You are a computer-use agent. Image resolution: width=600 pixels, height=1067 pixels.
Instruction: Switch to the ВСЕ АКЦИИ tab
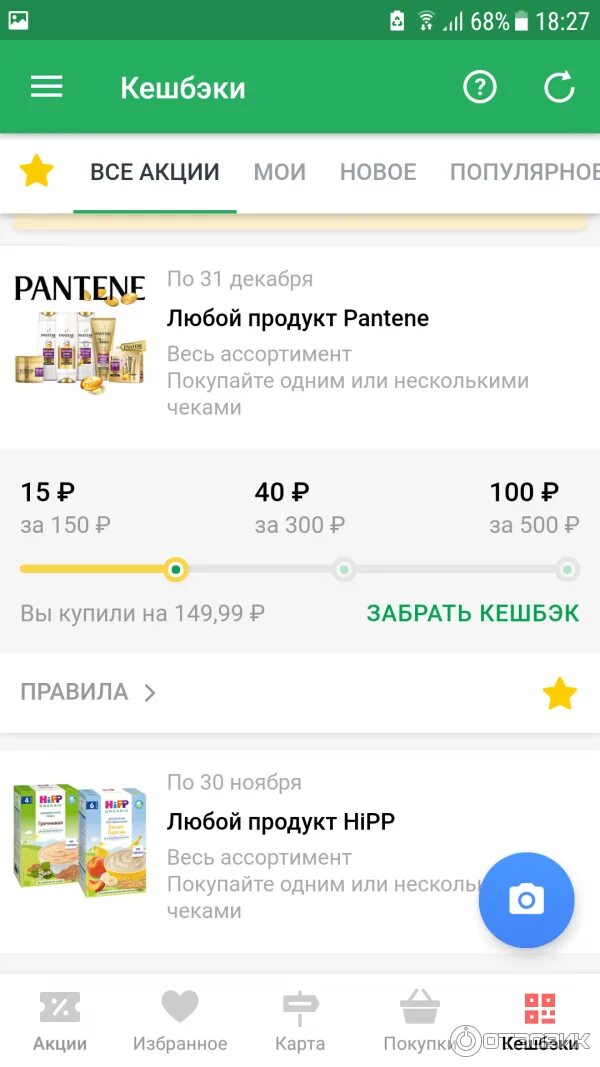pos(155,172)
